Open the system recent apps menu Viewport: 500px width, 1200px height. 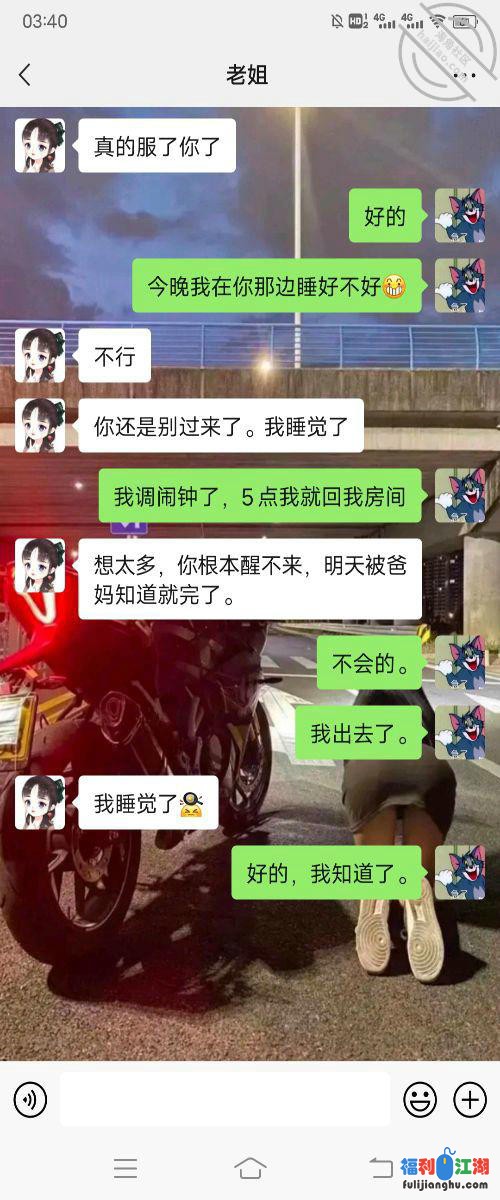click(125, 1168)
